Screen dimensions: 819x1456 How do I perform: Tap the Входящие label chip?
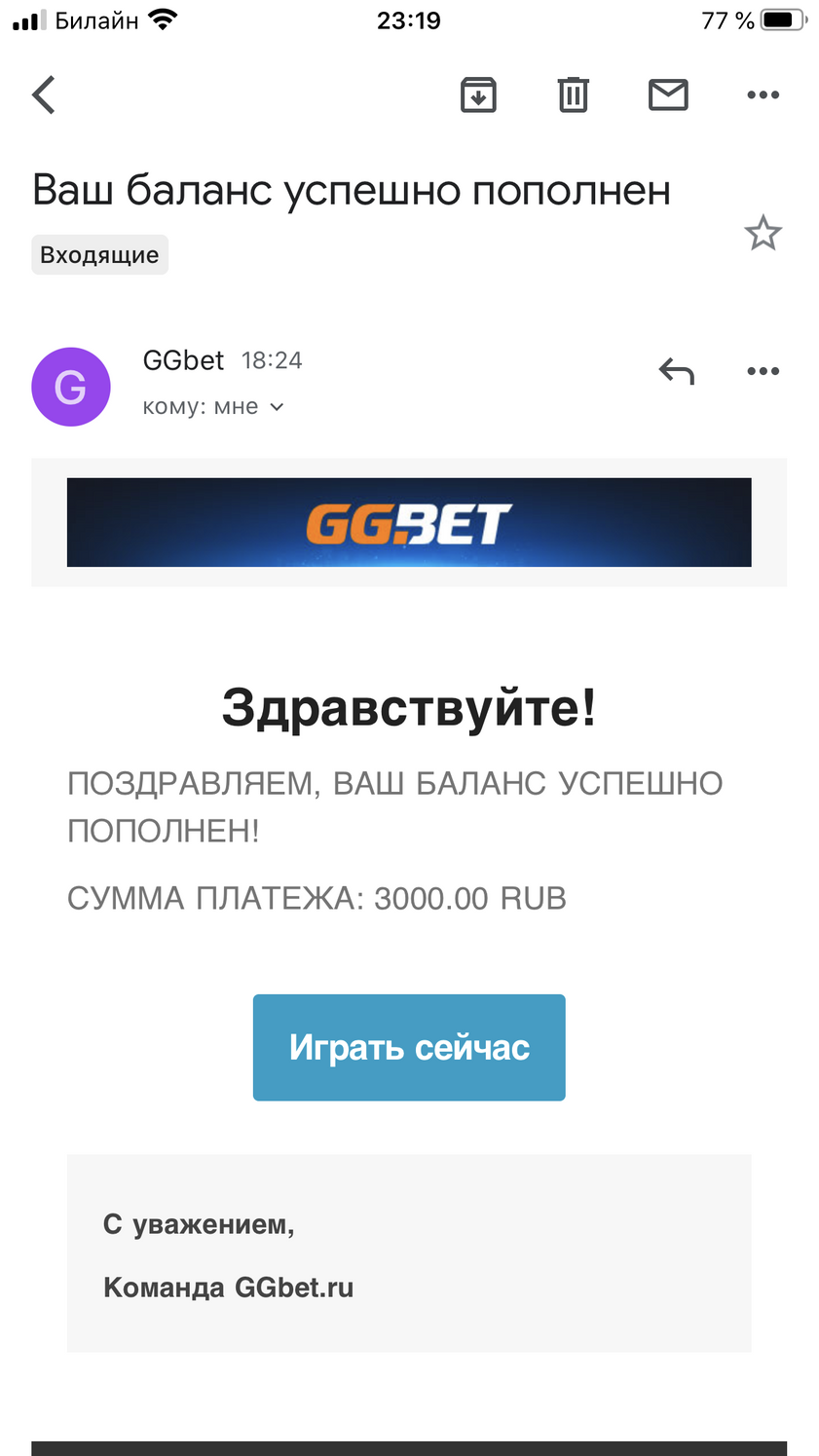tap(99, 255)
